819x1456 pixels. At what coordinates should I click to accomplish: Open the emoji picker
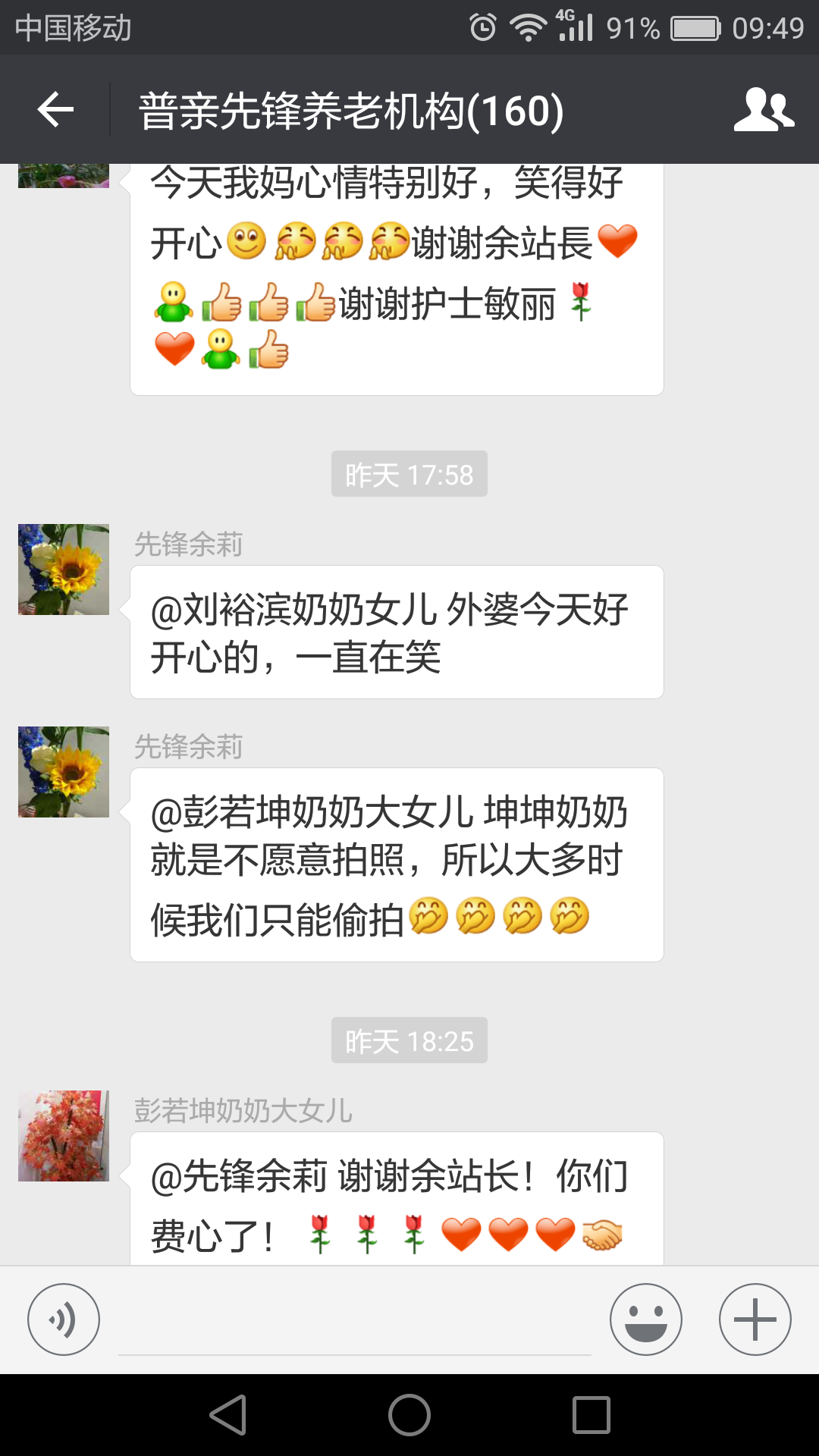(645, 1319)
